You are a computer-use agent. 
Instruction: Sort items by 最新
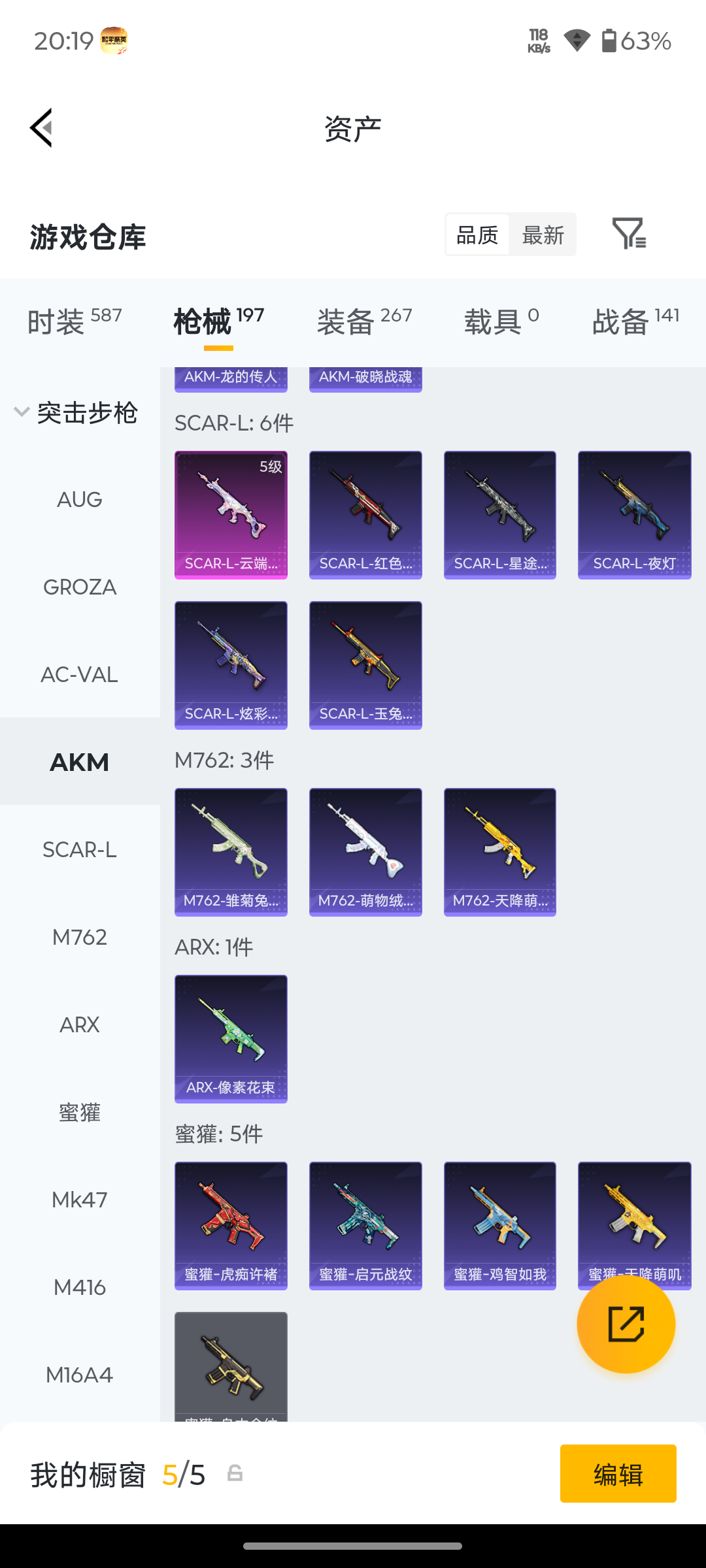pyautogui.click(x=543, y=235)
